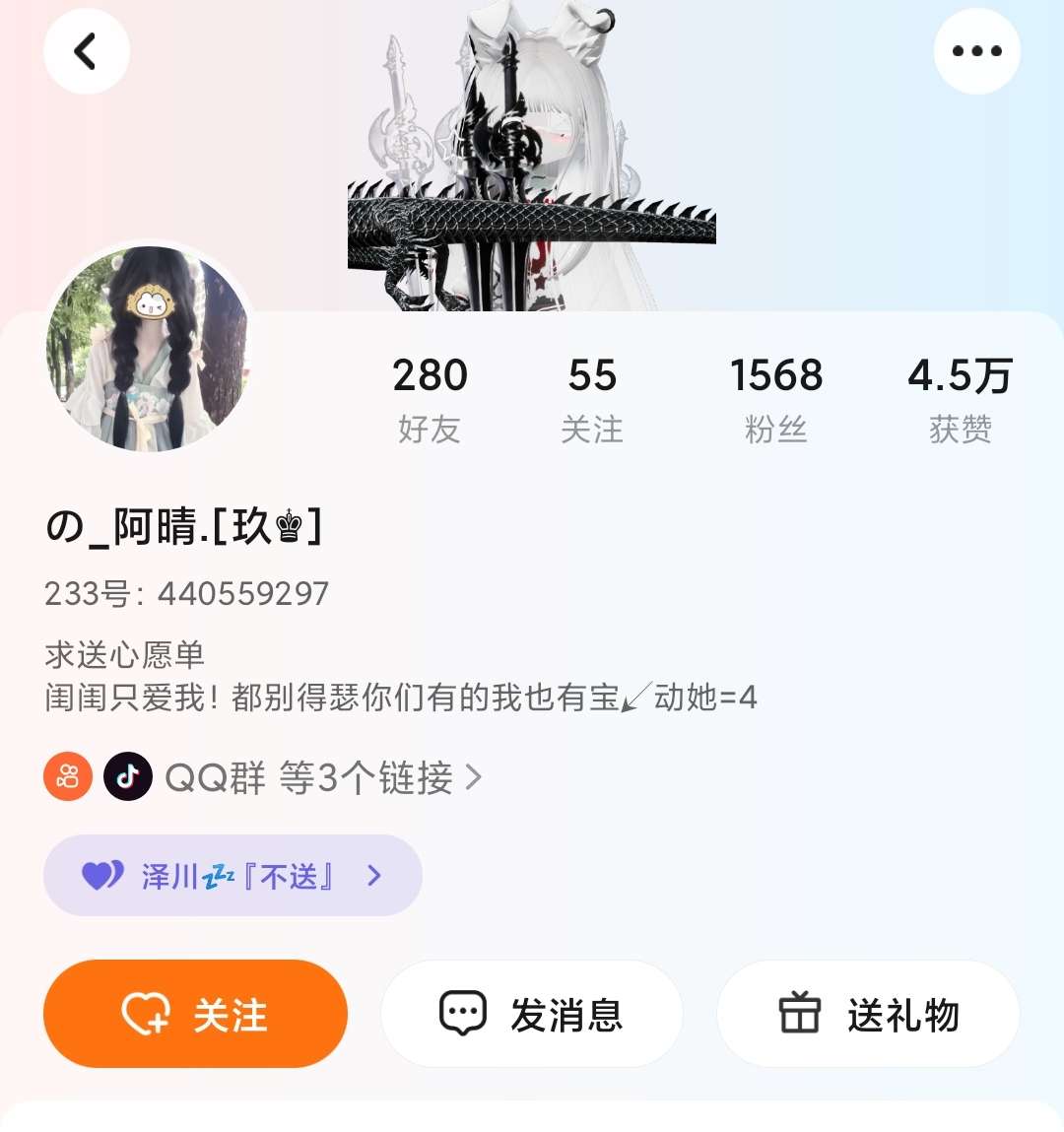
Task: Open the three-dot overflow menu
Action: click(x=976, y=51)
